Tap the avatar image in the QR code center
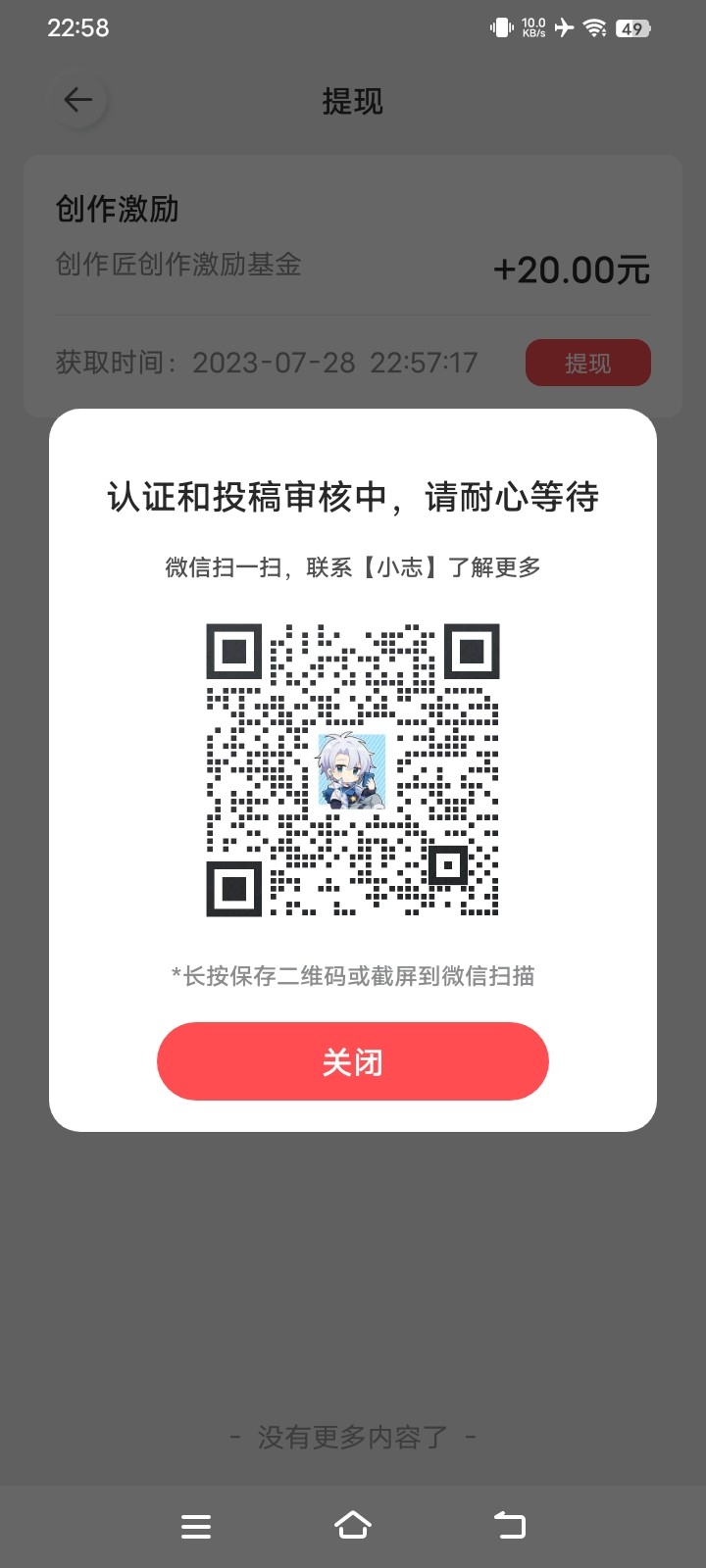This screenshot has height=1568, width=706. (353, 771)
